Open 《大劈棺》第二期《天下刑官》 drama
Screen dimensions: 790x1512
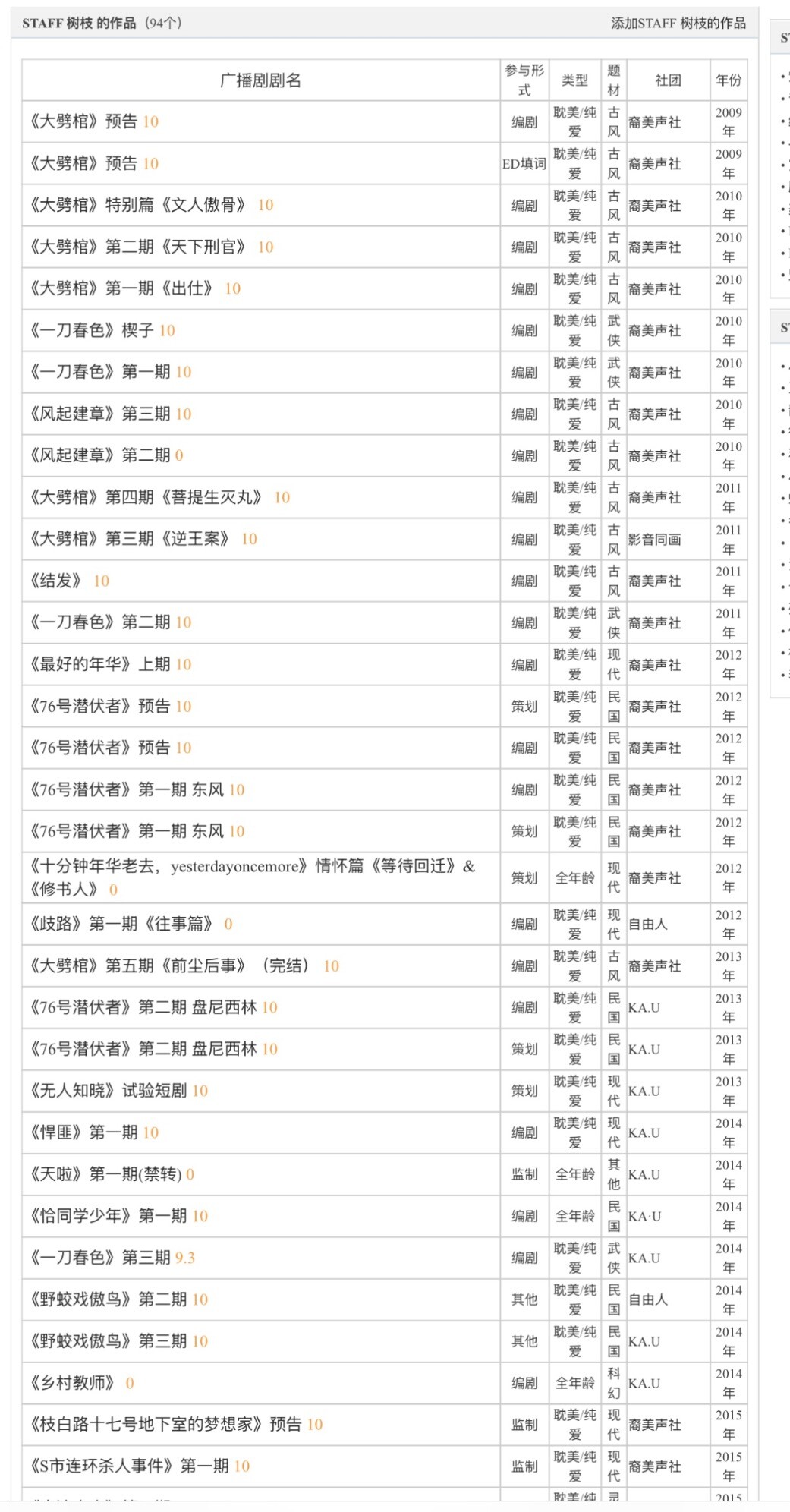pyautogui.click(x=138, y=247)
